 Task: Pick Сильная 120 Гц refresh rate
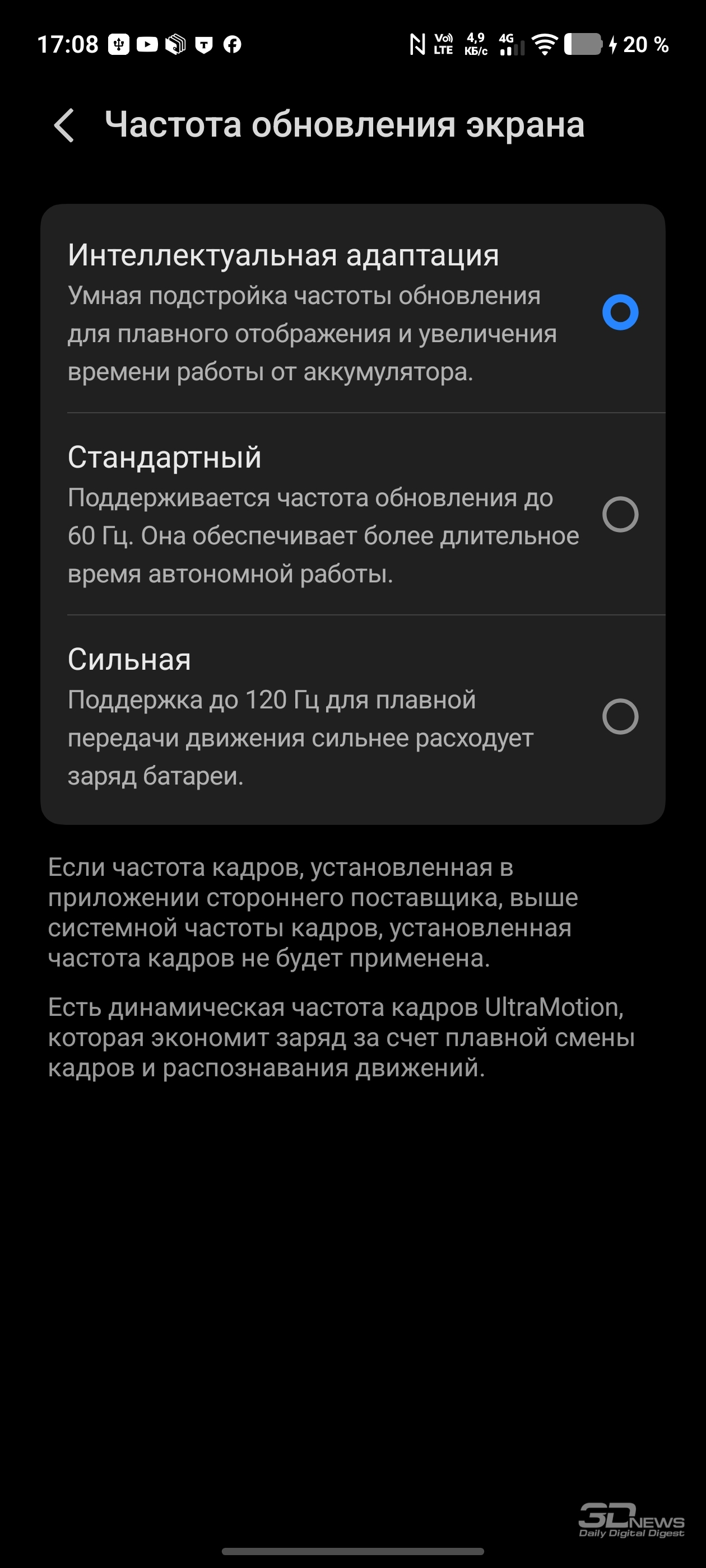[620, 716]
